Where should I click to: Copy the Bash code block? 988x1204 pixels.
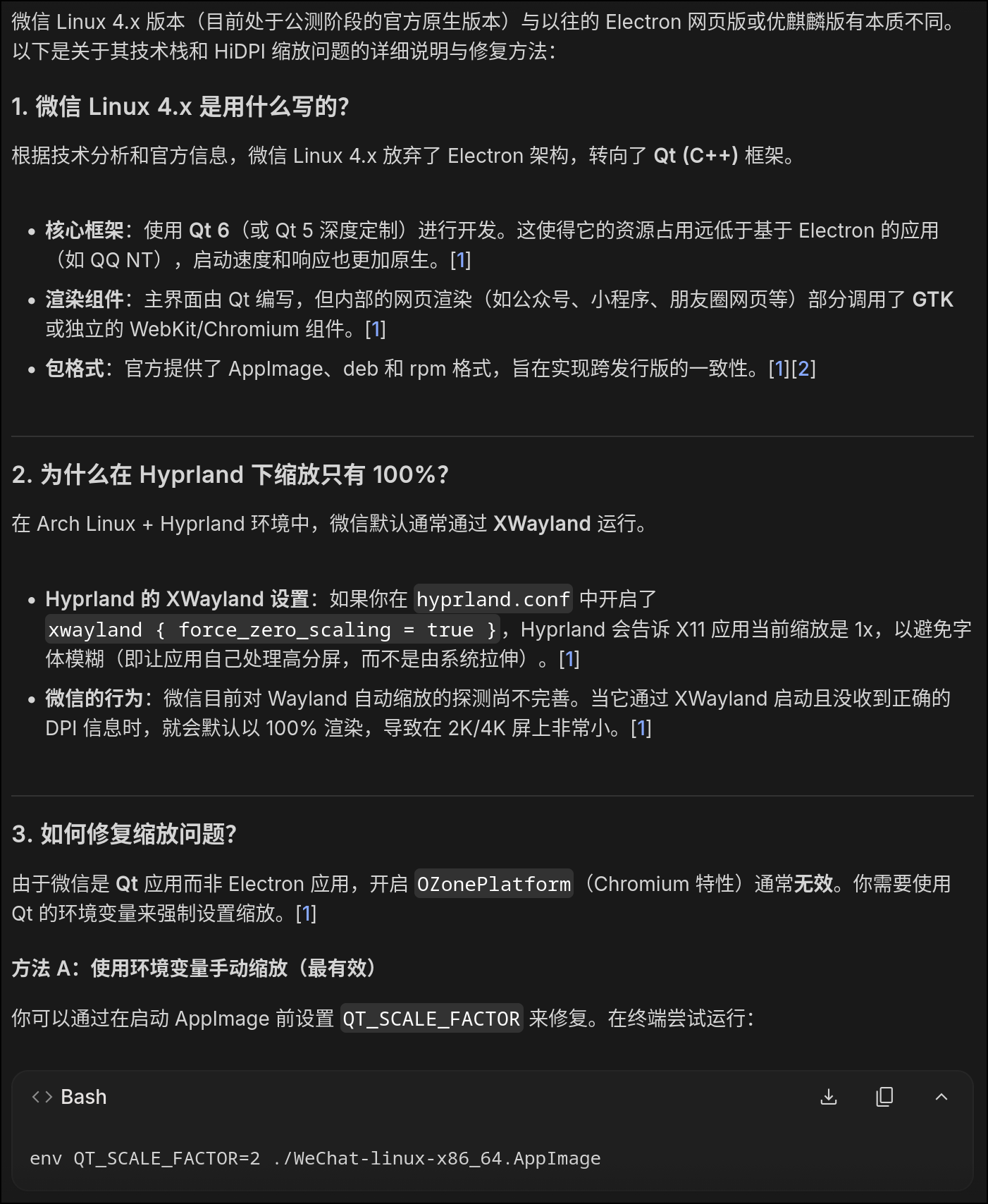(884, 1097)
